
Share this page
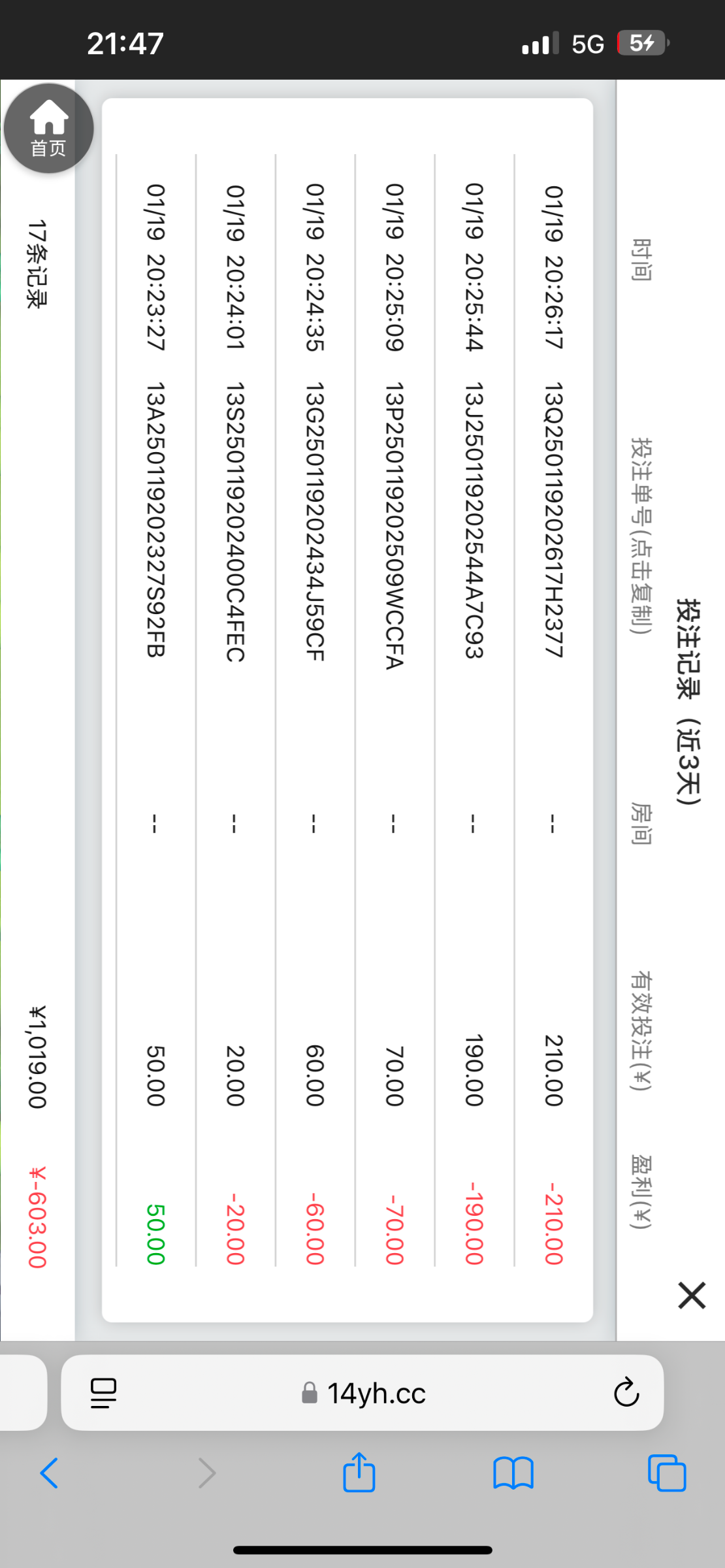click(359, 1472)
